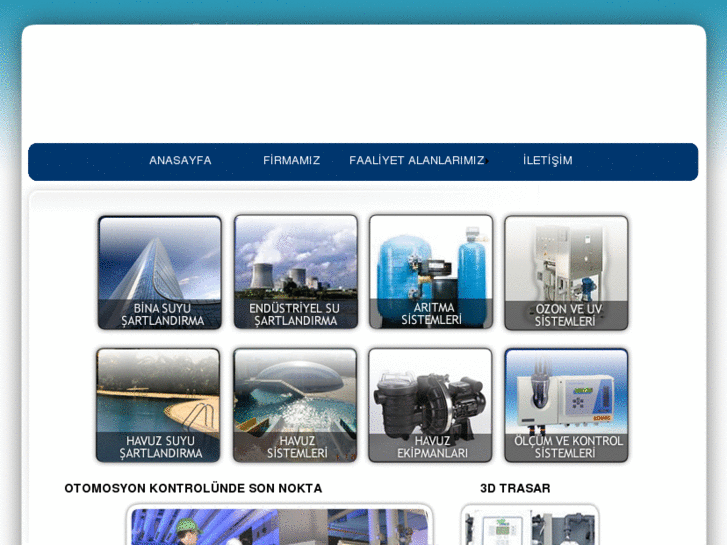
Task: View the Havuz Ekipmanları tile
Action: click(430, 405)
